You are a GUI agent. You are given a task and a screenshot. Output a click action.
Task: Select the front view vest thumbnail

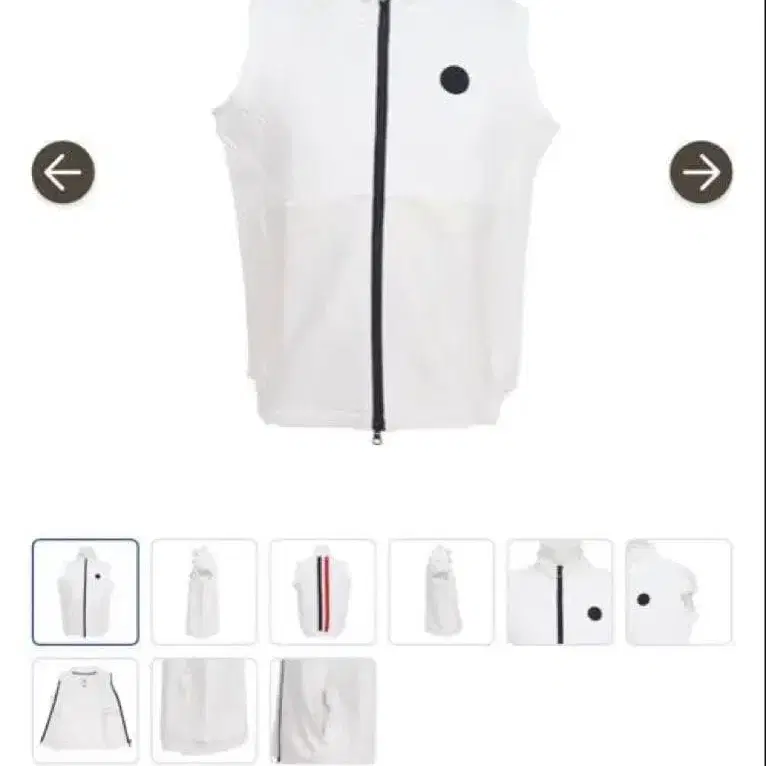[86, 592]
